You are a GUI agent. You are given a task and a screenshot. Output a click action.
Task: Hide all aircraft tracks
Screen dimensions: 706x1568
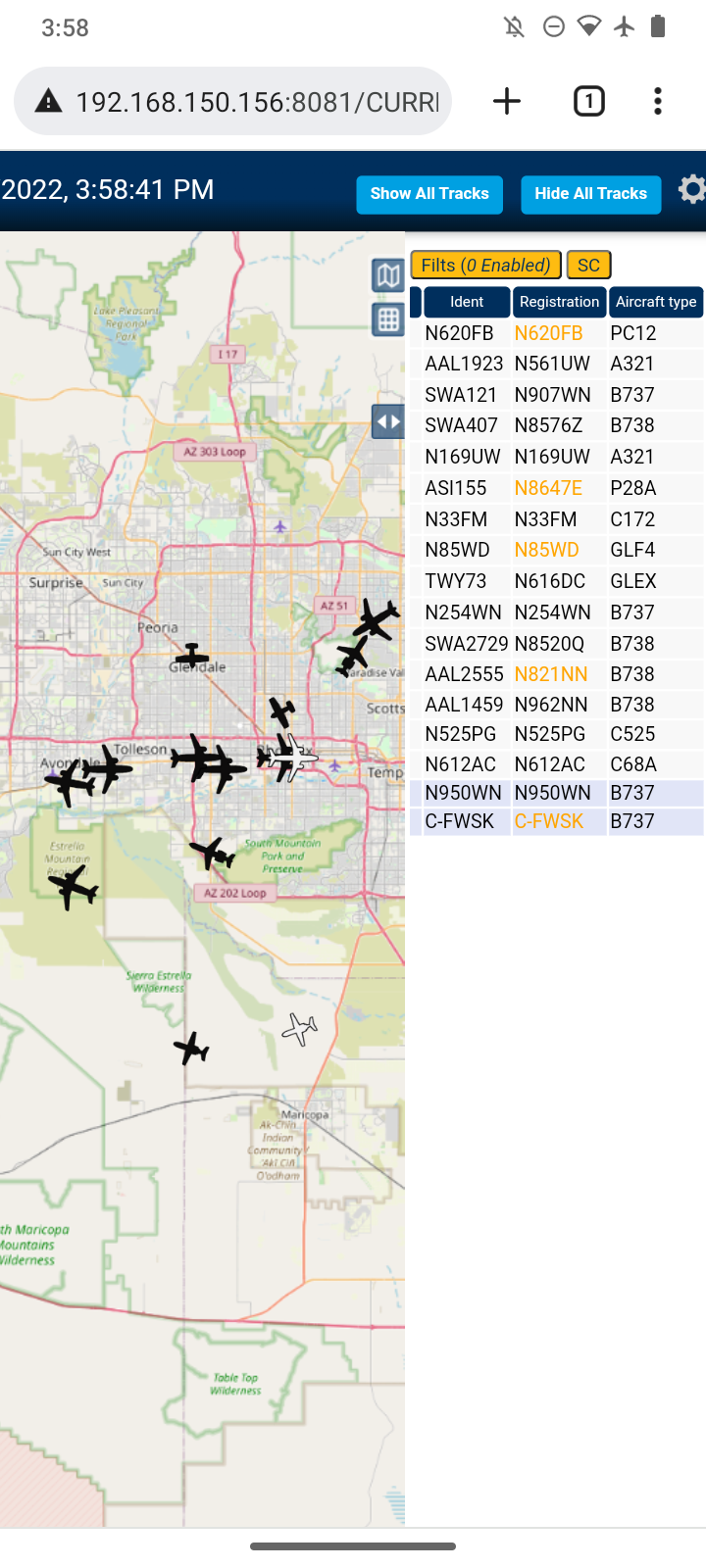[x=590, y=194]
